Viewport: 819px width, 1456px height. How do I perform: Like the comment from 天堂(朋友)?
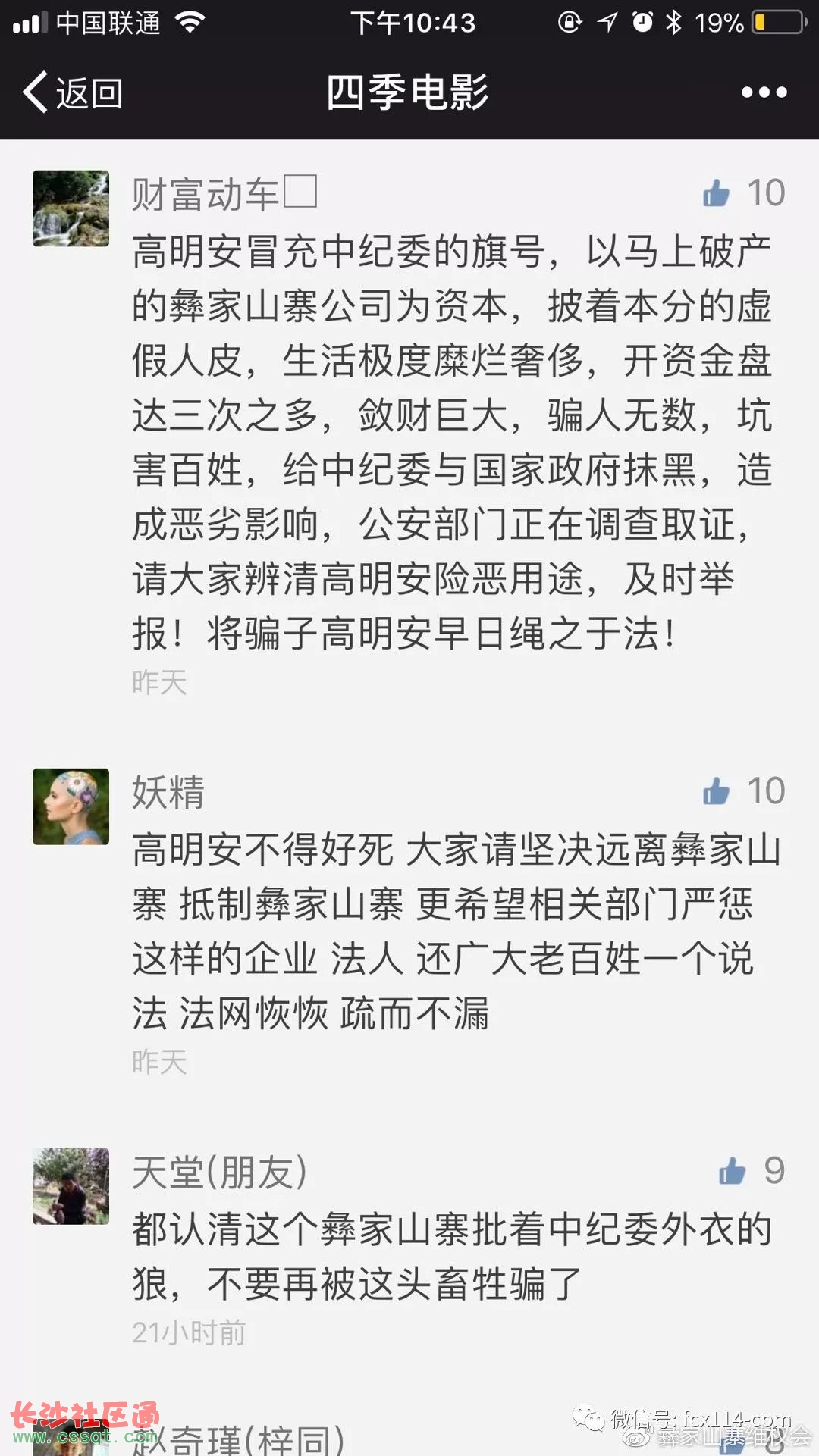click(x=733, y=1172)
